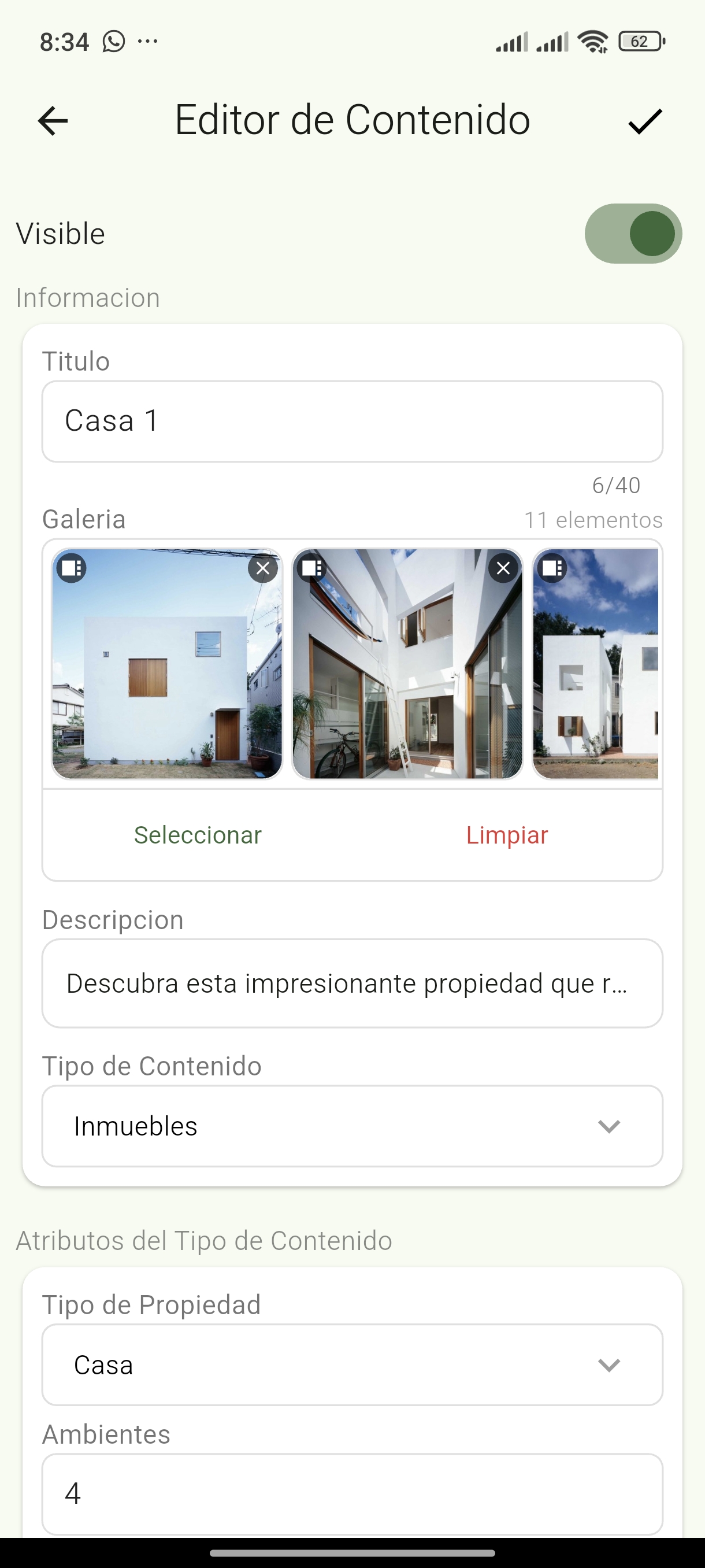Click the media icon on the third gallery image

tap(552, 567)
